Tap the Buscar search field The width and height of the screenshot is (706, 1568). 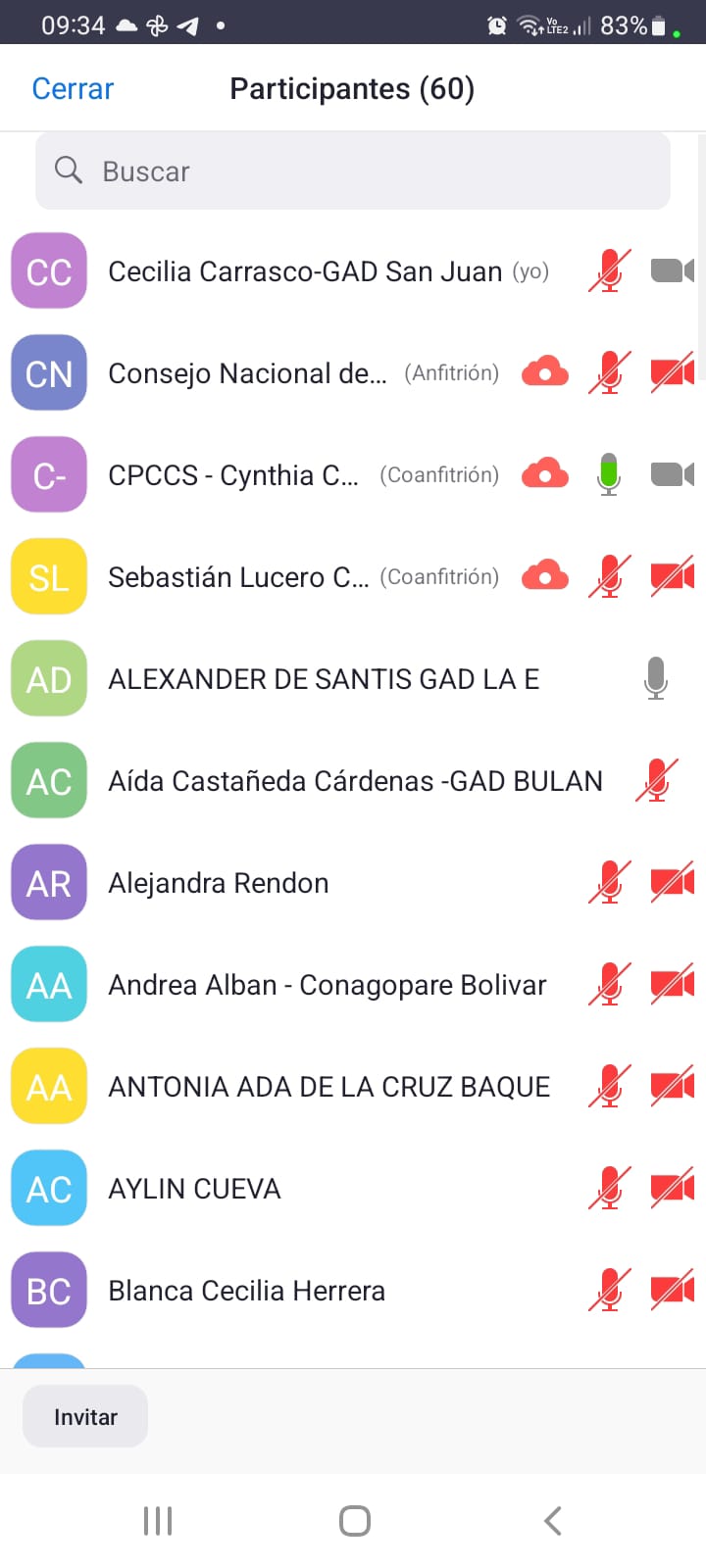353,171
